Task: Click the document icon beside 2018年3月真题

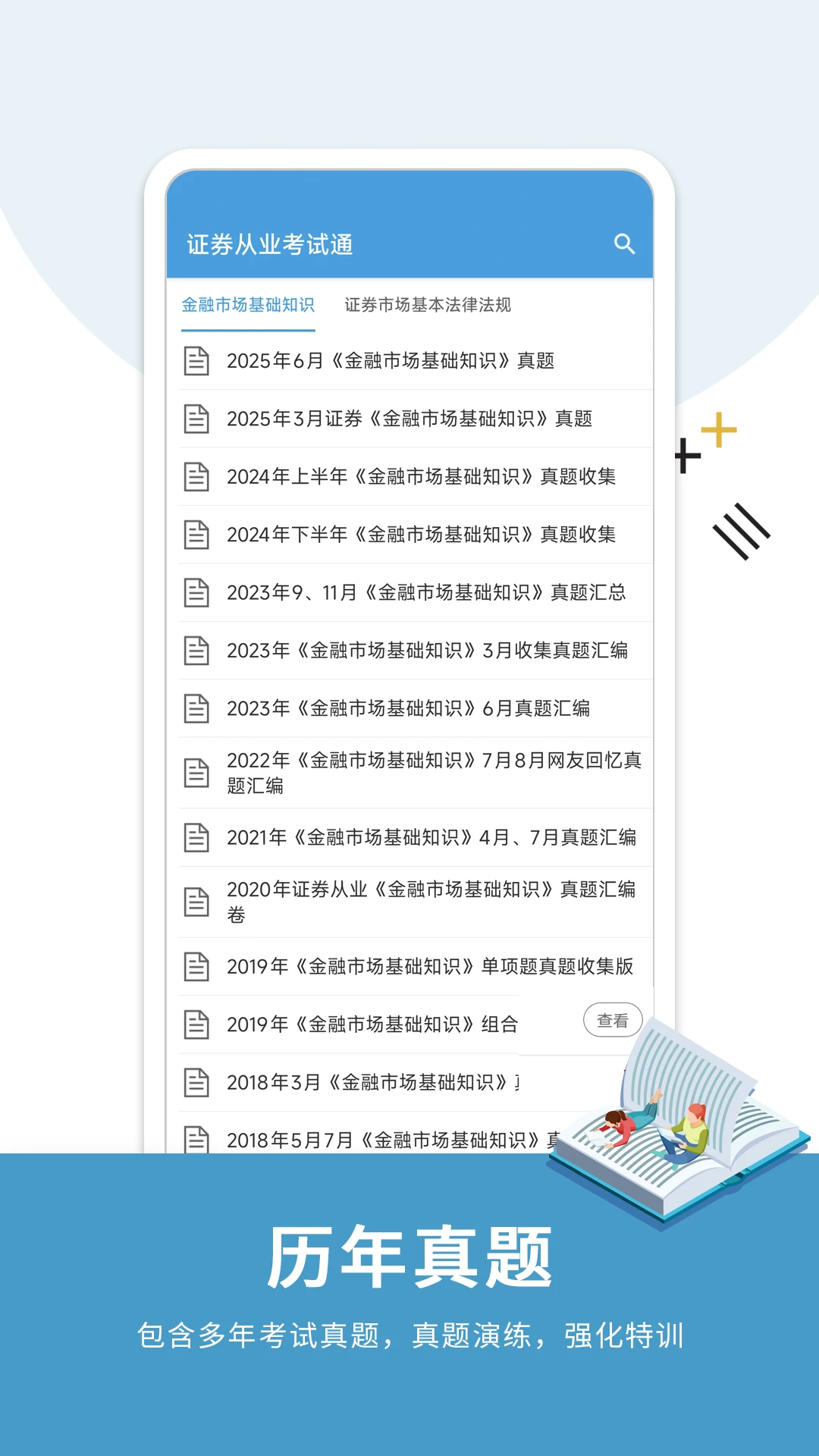Action: 198,1083
